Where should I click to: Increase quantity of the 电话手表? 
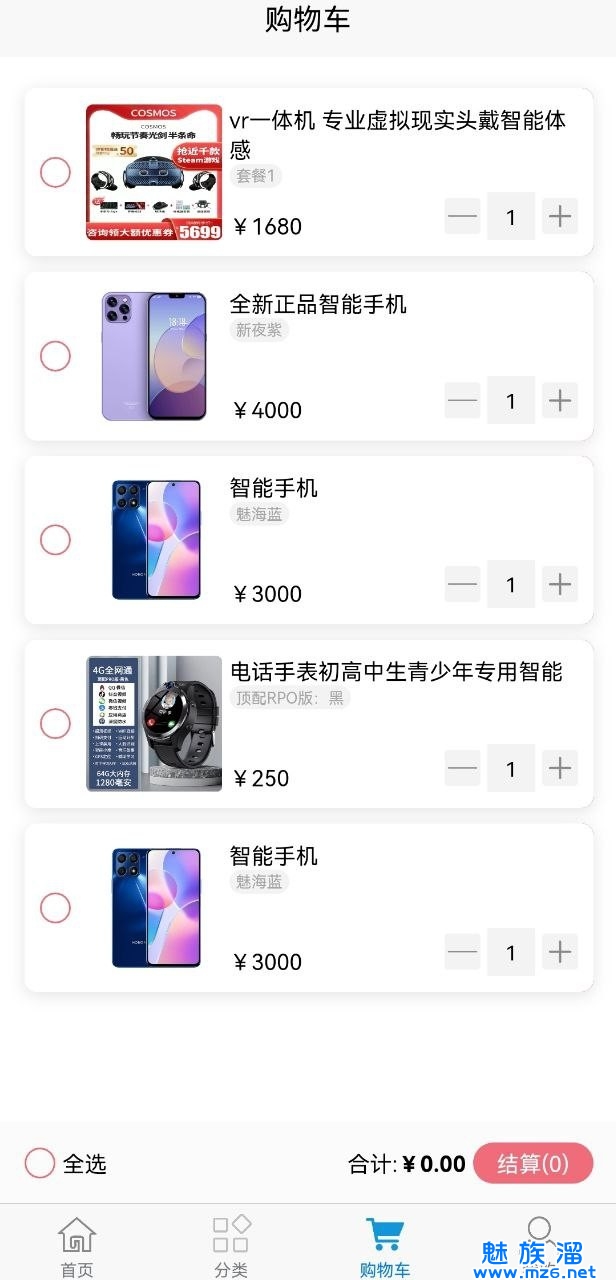560,768
